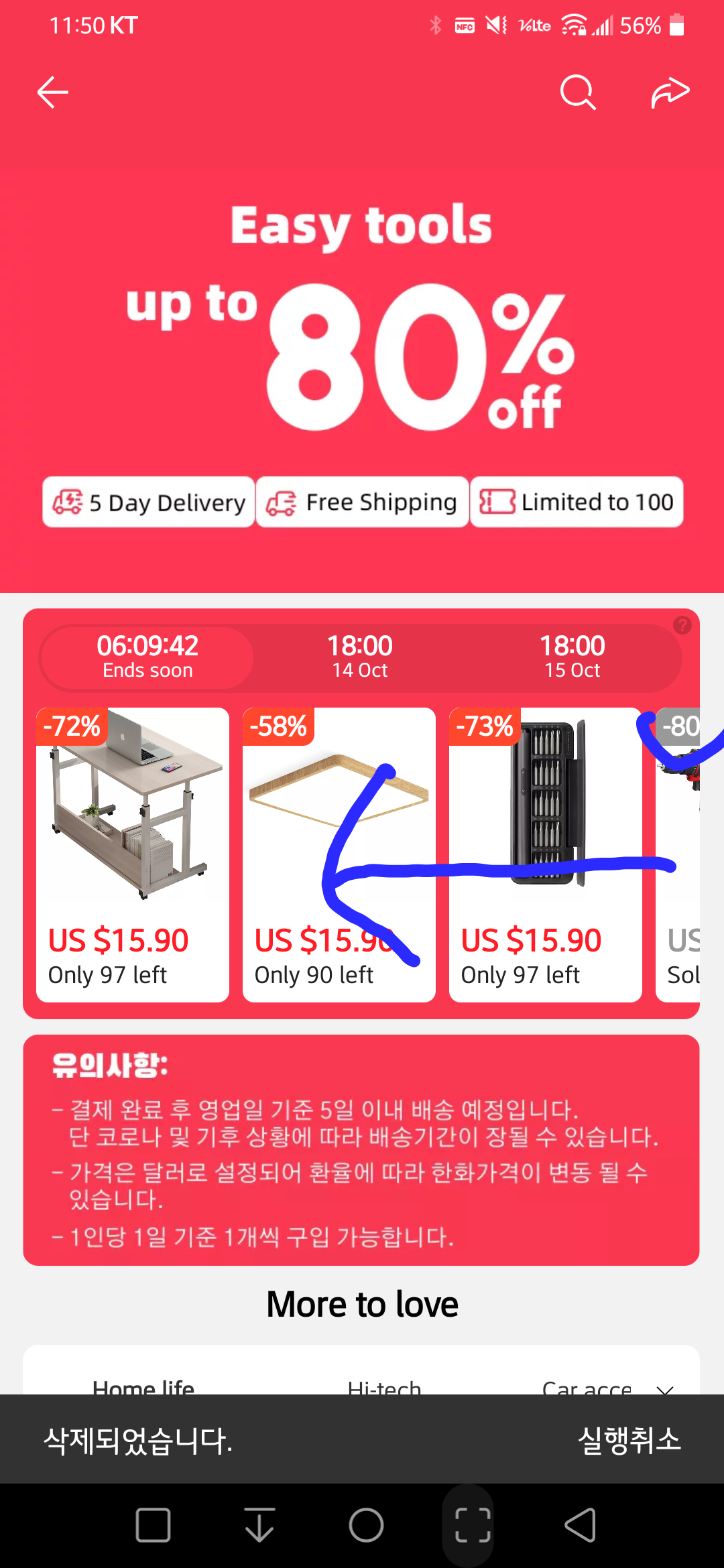Switch to the Home life tab
Image resolution: width=724 pixels, height=1568 pixels.
click(143, 1386)
